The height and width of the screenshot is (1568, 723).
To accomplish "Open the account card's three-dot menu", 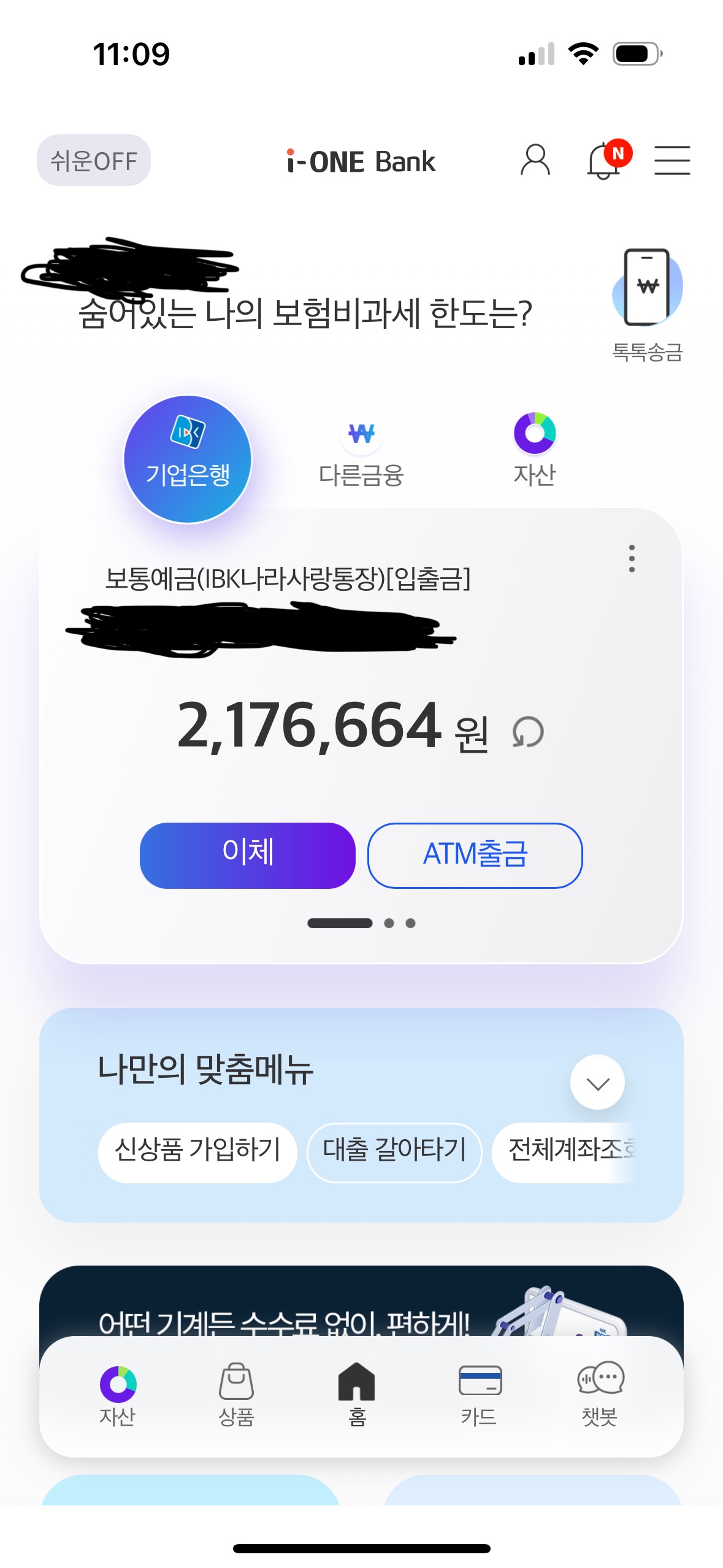I will pos(632,558).
